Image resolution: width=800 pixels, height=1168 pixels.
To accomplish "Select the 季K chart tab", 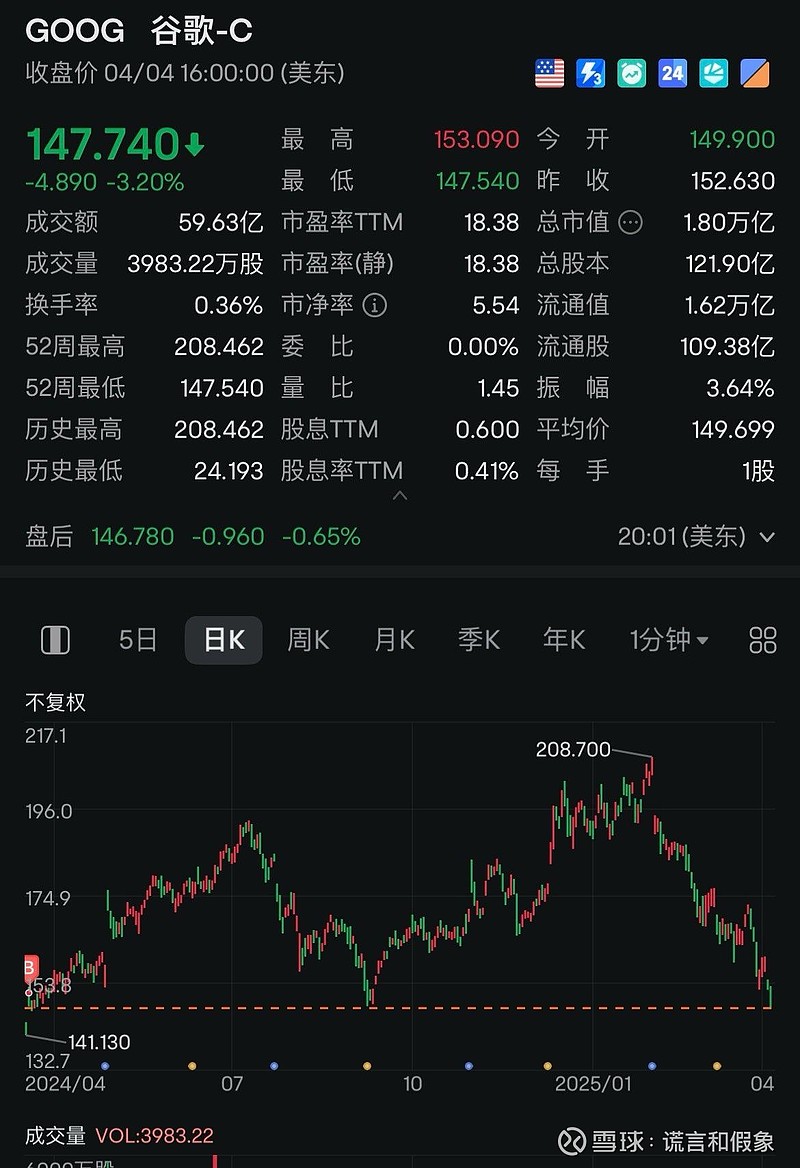I will point(479,639).
